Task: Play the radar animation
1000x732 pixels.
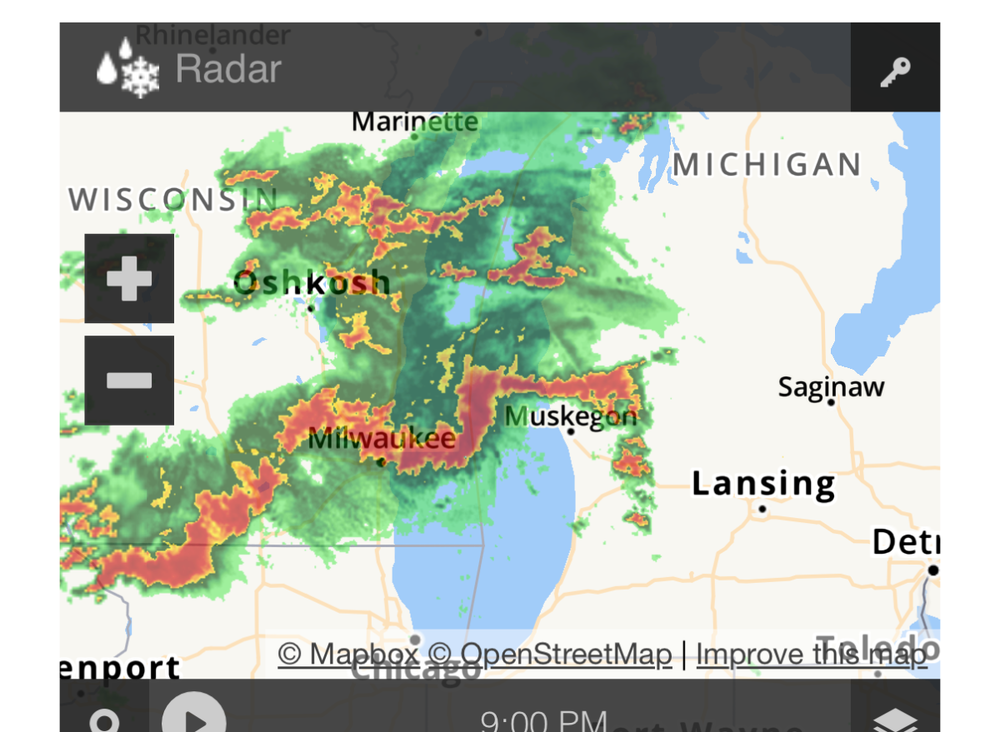Action: [194, 716]
